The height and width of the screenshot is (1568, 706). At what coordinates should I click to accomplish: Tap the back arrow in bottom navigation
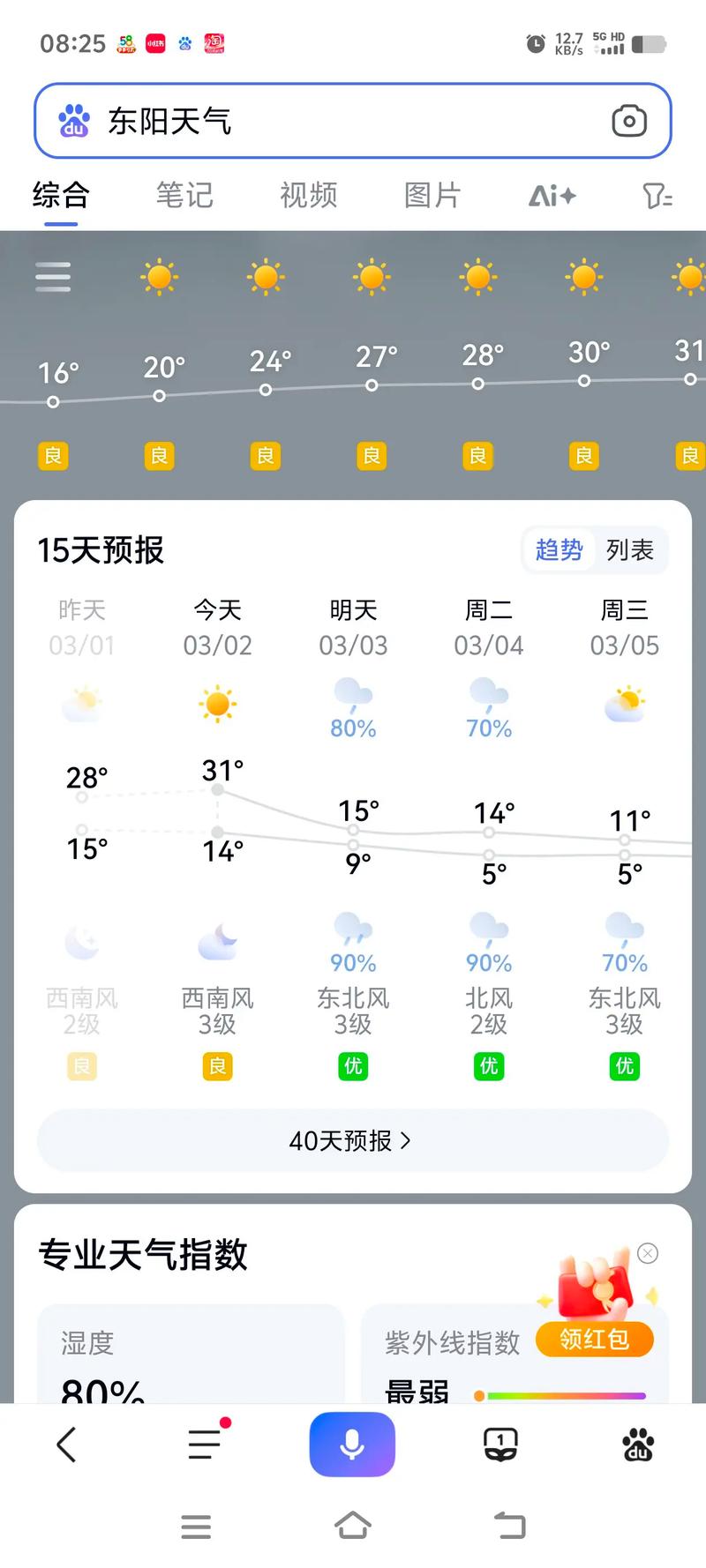tap(66, 1444)
